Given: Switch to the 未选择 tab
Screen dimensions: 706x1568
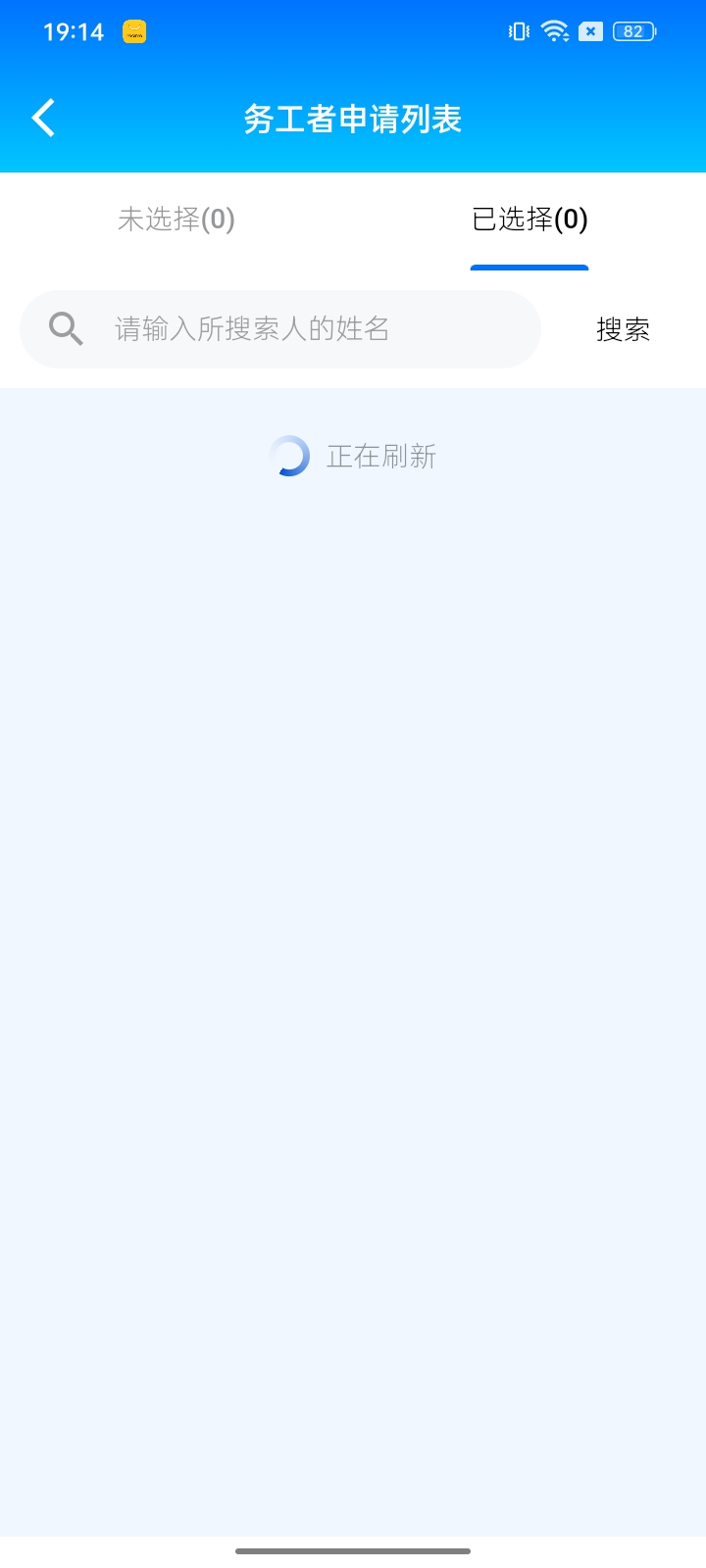Looking at the screenshot, I should tap(176, 220).
